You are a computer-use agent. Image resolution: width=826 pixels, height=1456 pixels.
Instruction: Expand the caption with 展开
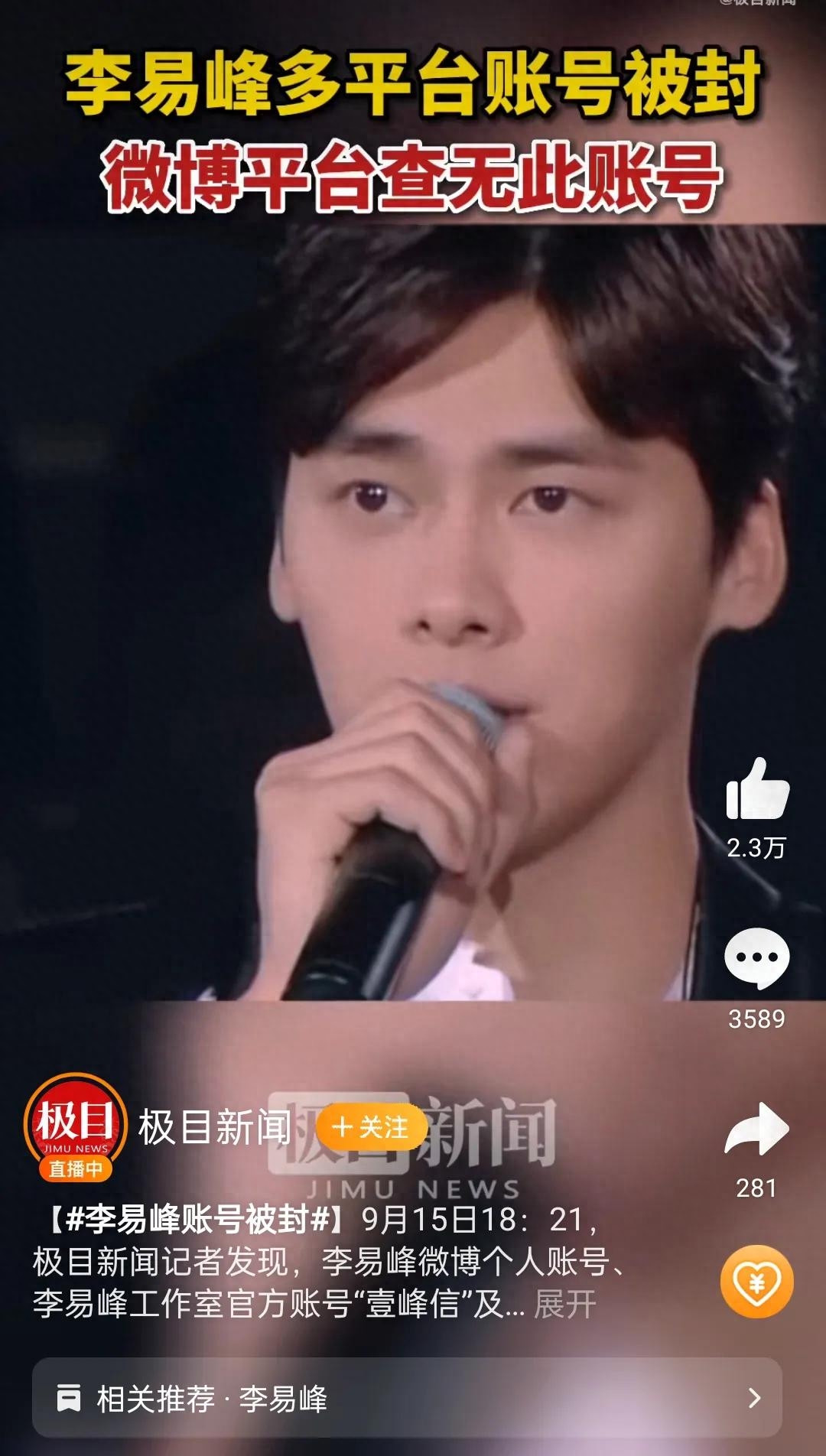coord(564,1305)
